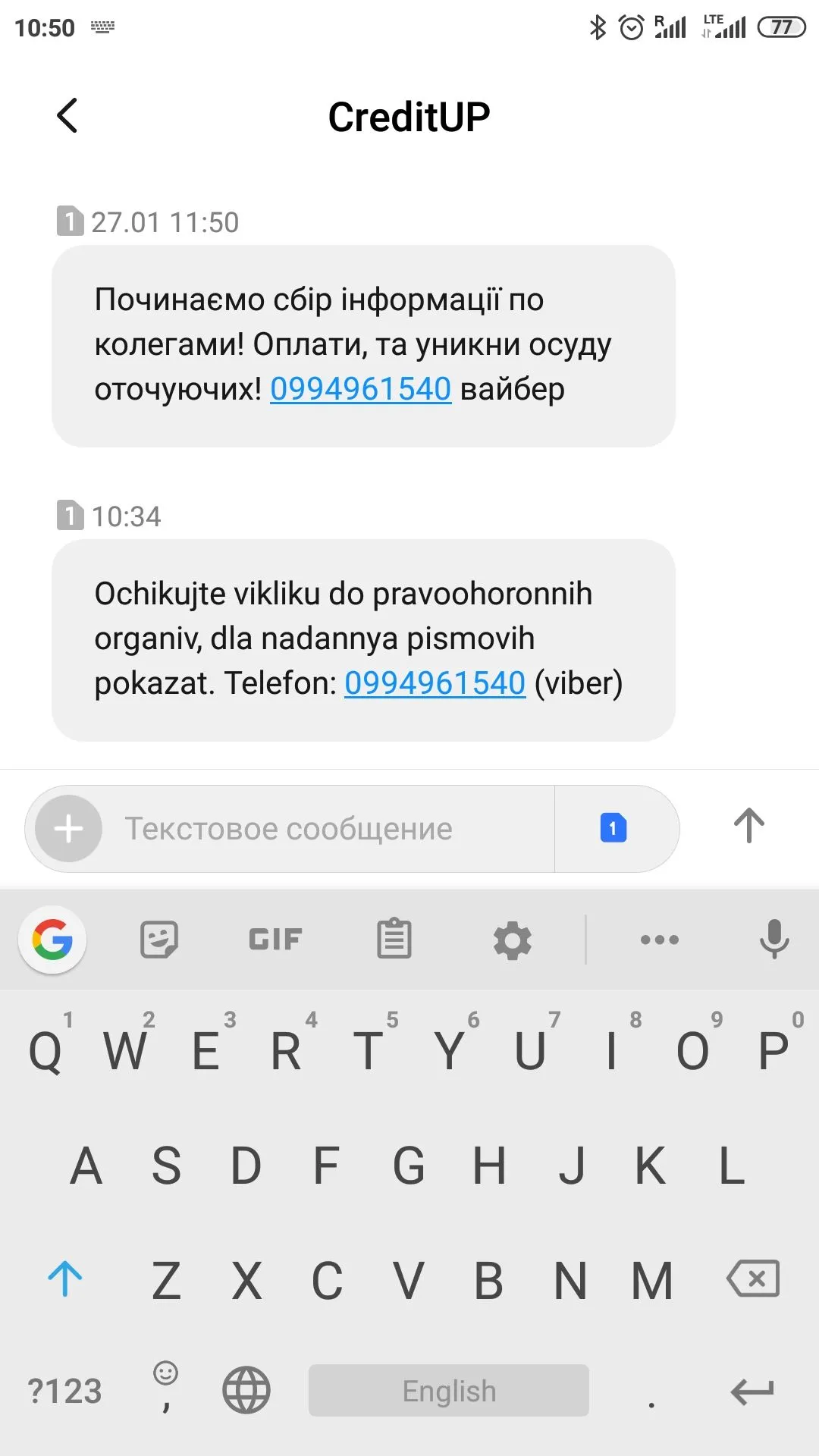Open the phone number link in the 10:34 message
Image resolution: width=819 pixels, height=1456 pixels.
[x=435, y=683]
